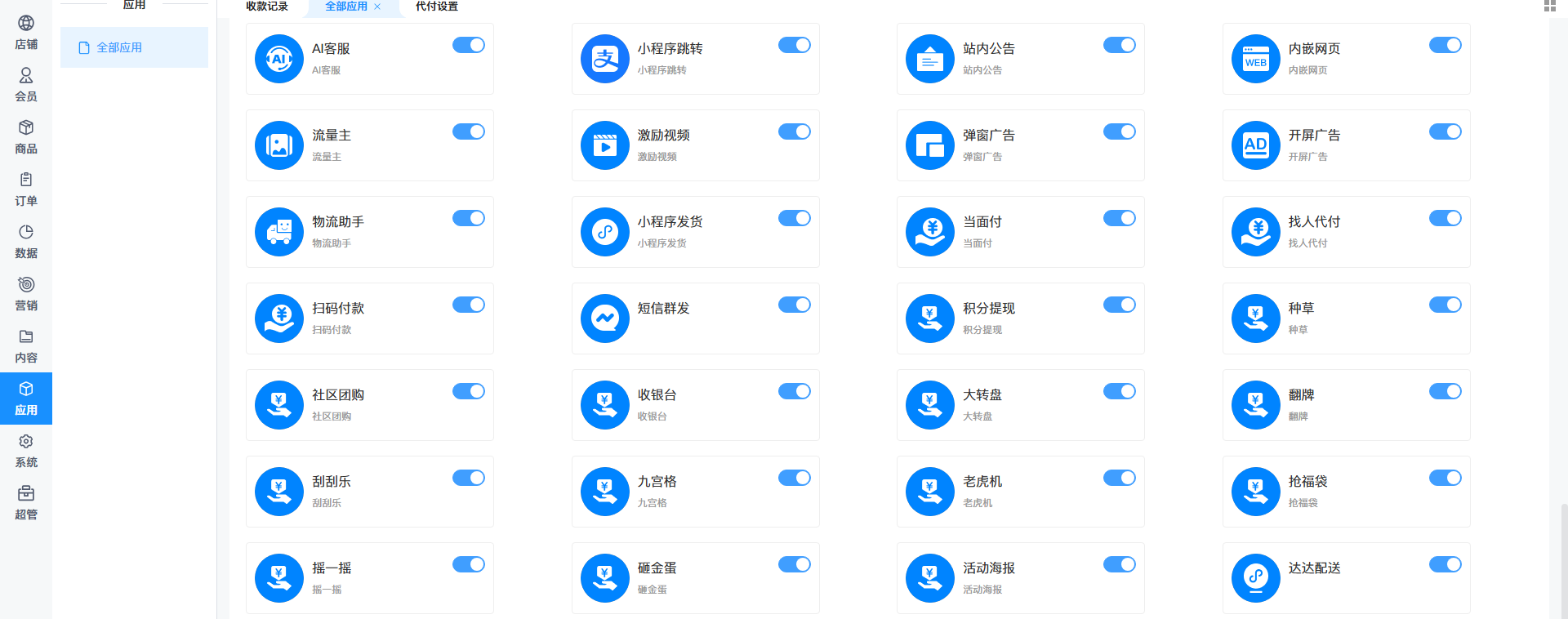Open the 收银台 app card

pyautogui.click(x=696, y=405)
